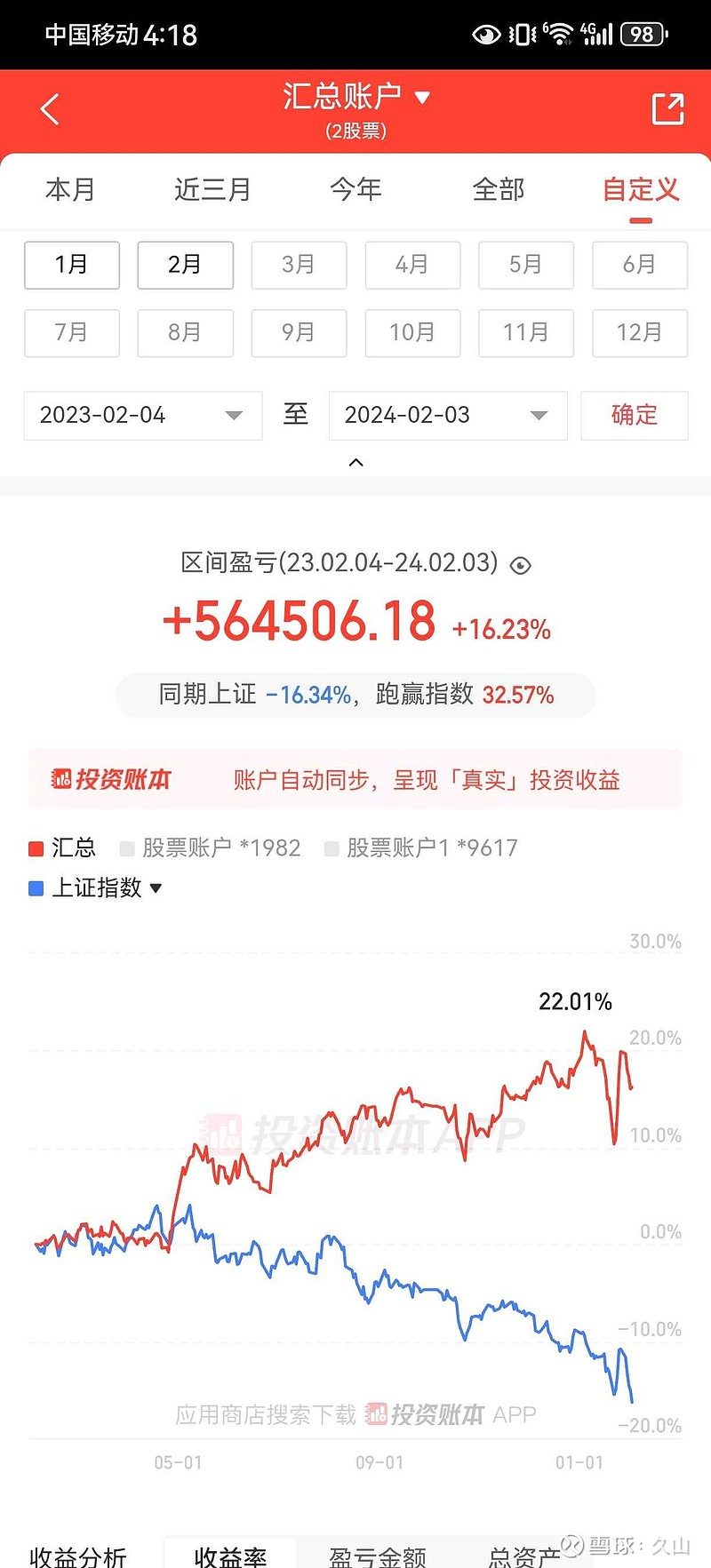
Task: Tap the eye icon to hide profit amount
Action: (520, 566)
